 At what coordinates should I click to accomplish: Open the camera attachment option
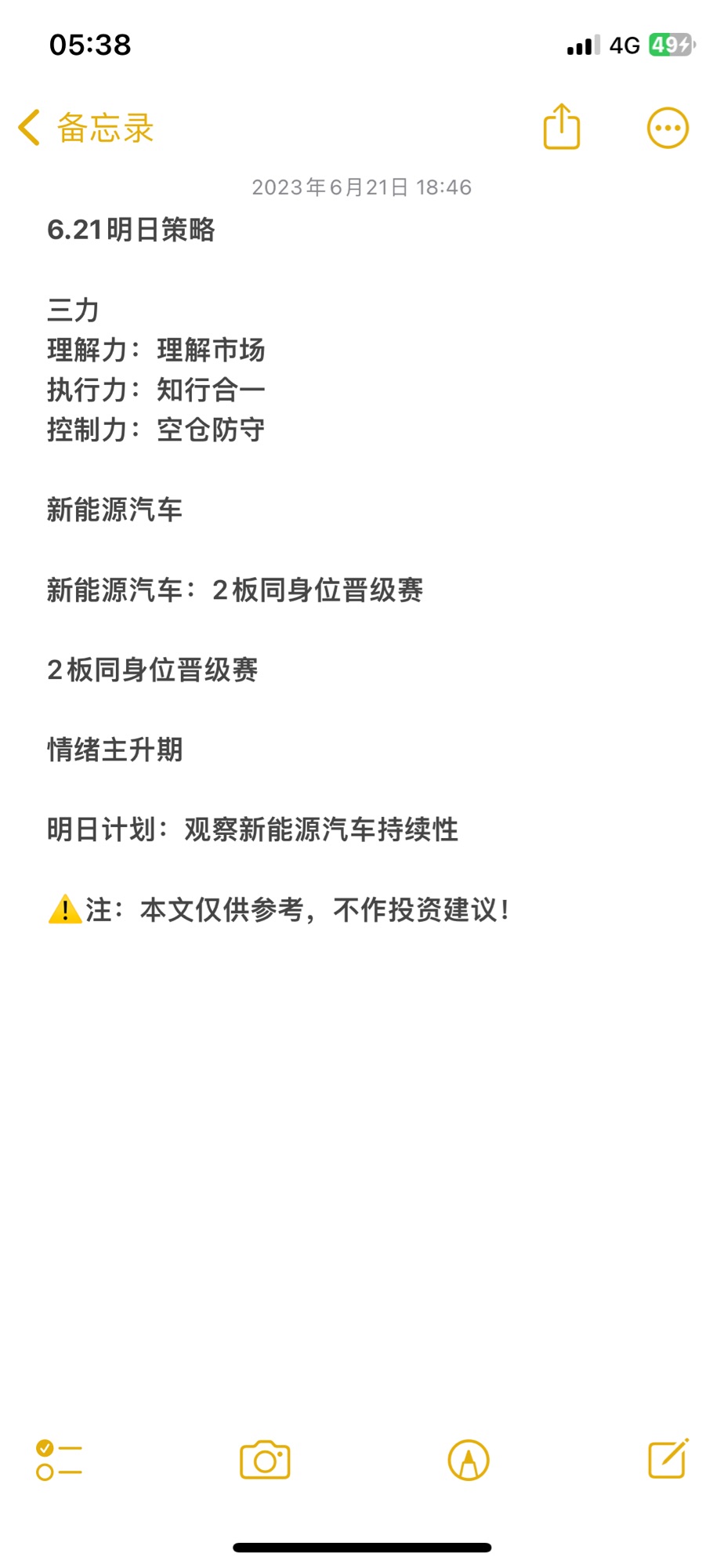pos(265,1460)
